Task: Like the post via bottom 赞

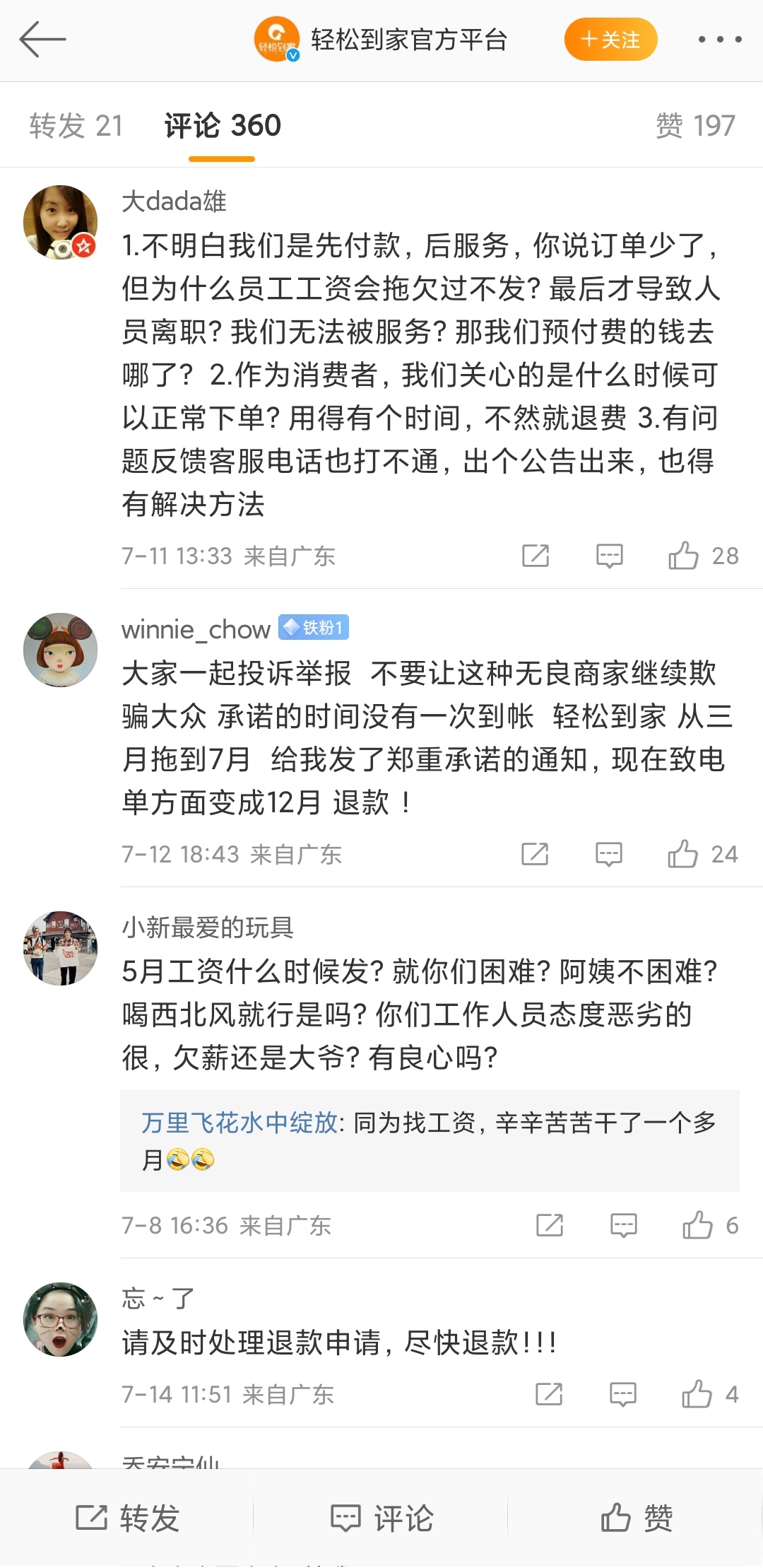Action: [637, 1518]
